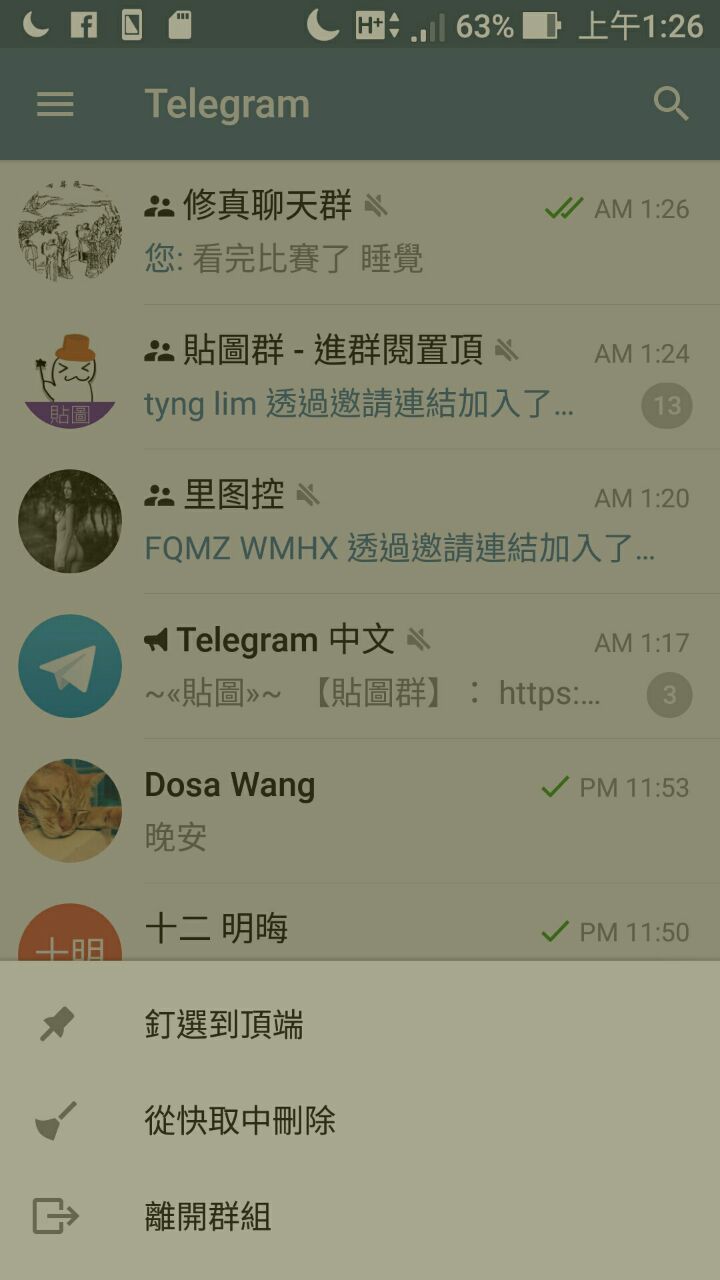Open the hamburger drawer menu
720x1280 pixels.
(55, 104)
